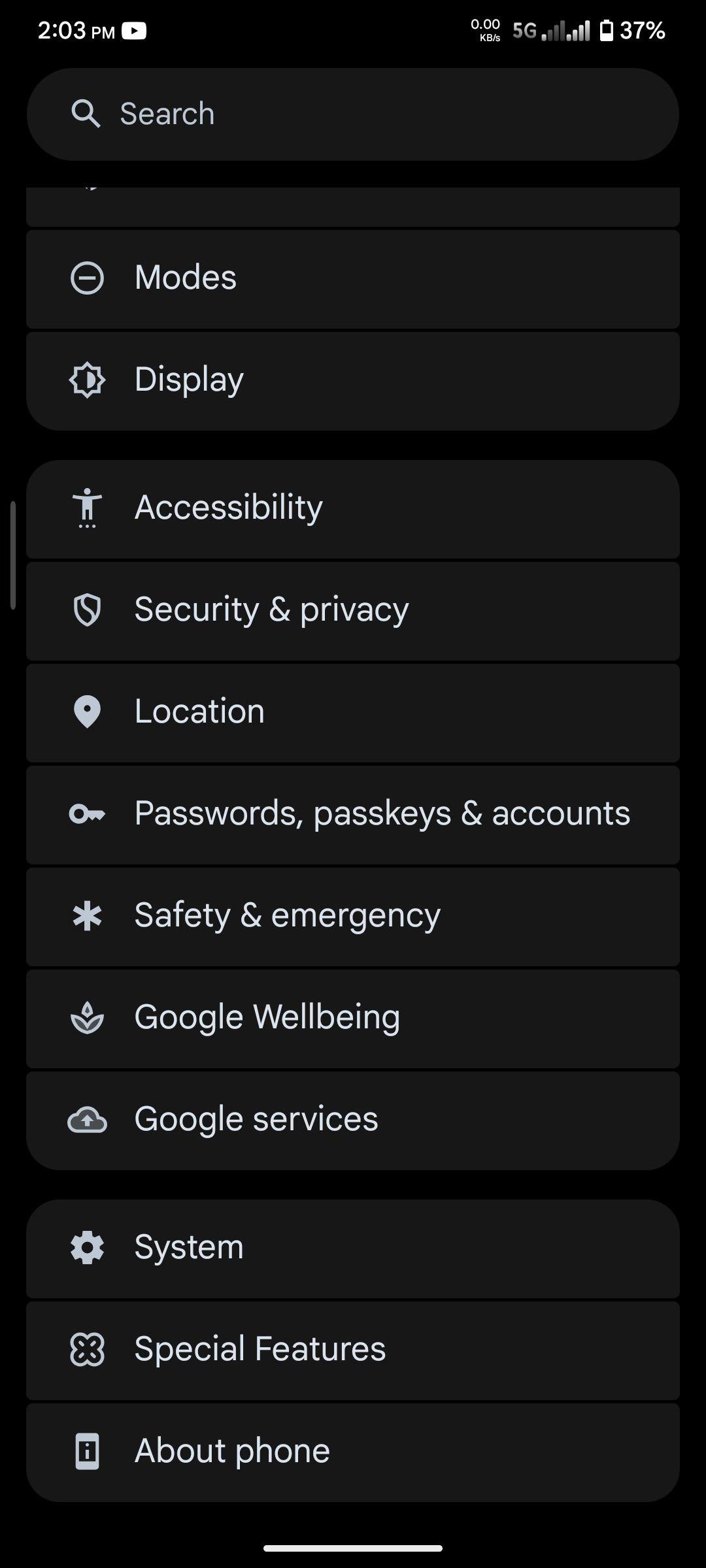Open Google services
This screenshot has height=1568, width=706.
[353, 1120]
